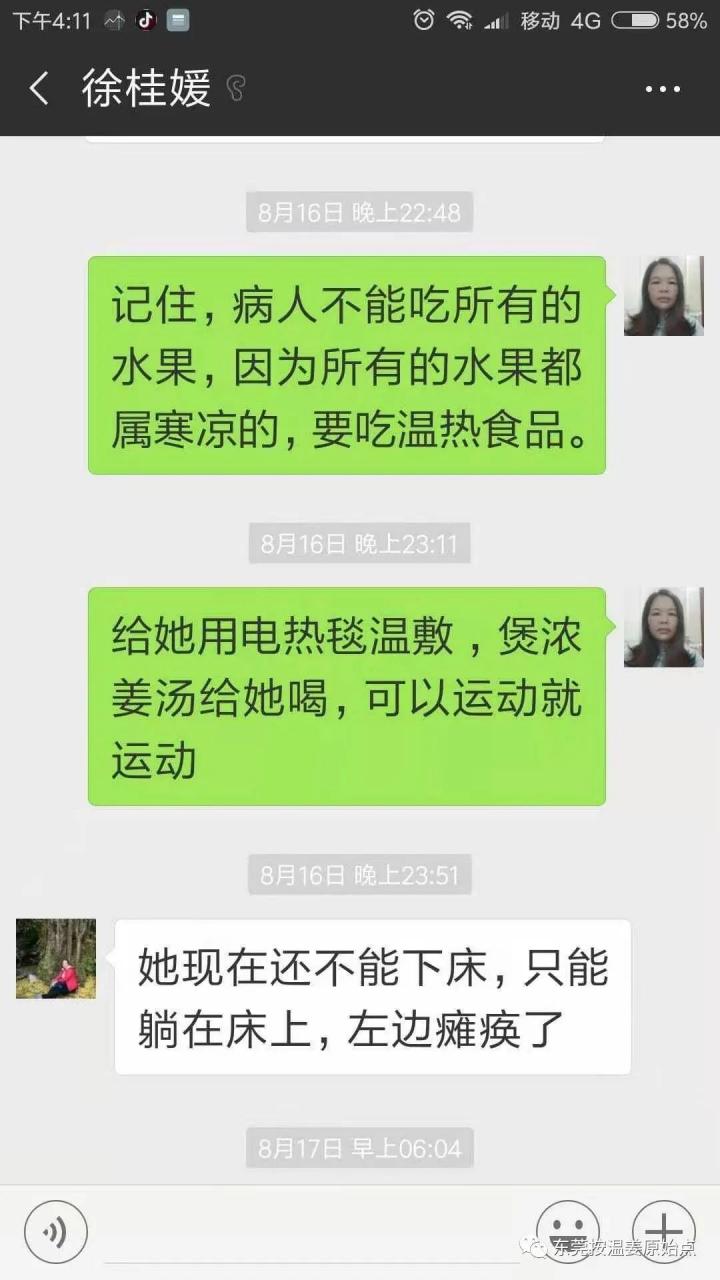Viewport: 720px width, 1280px height.
Task: Open the chat info overflow menu
Action: coord(662,90)
